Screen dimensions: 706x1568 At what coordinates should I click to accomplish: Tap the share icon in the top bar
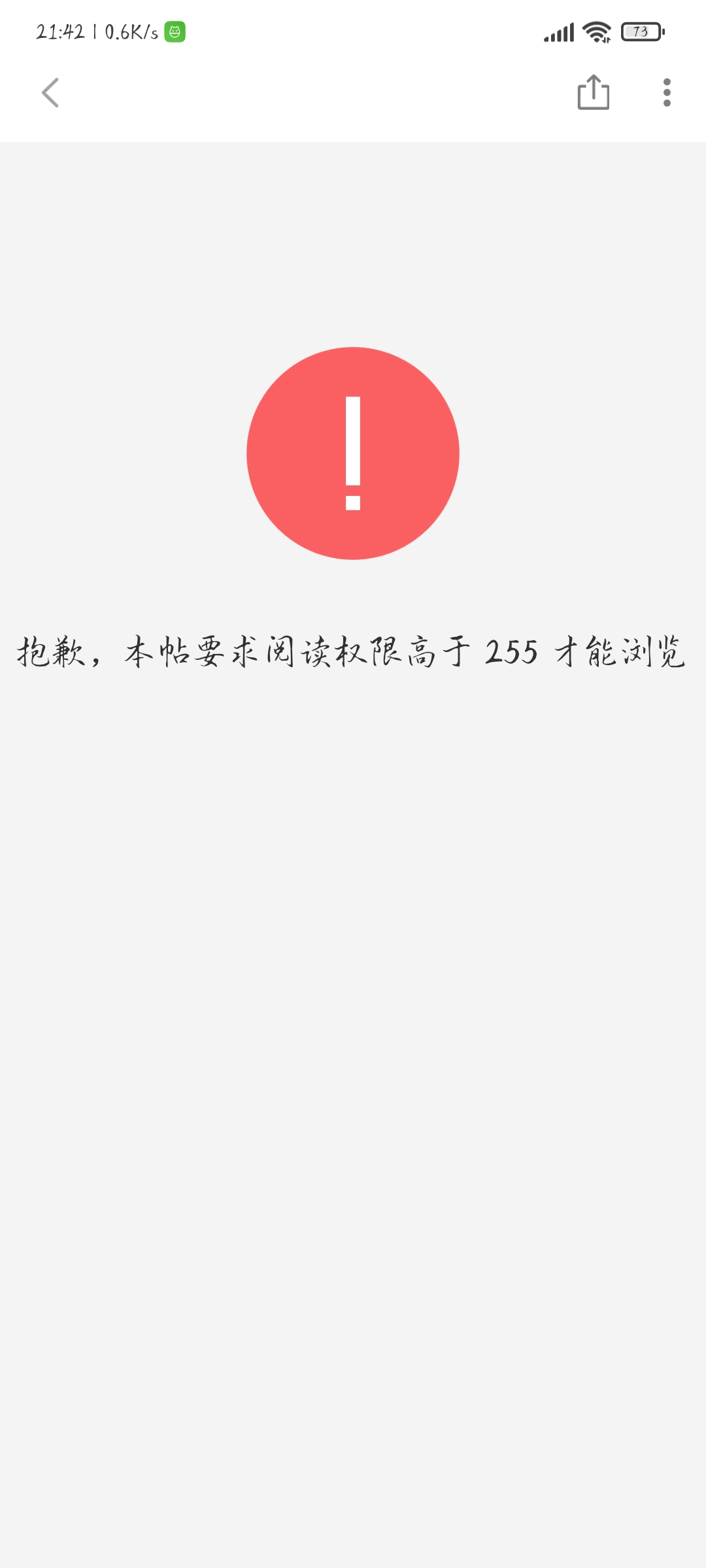[594, 92]
